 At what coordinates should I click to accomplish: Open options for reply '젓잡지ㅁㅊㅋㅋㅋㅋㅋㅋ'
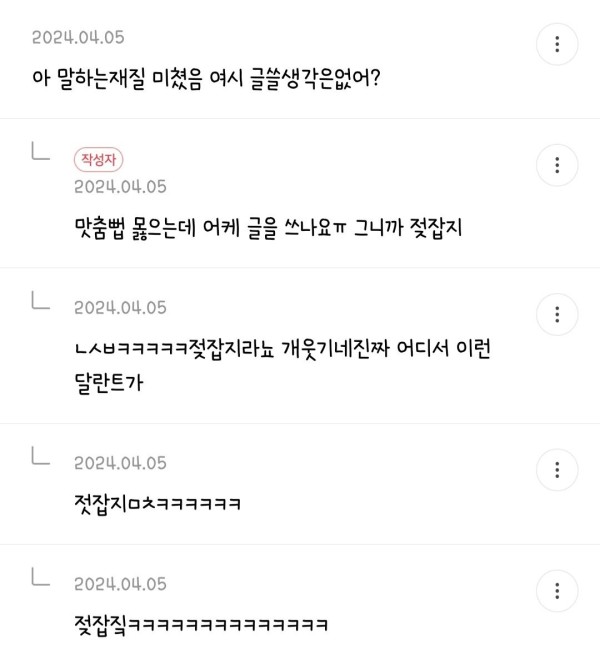556,469
